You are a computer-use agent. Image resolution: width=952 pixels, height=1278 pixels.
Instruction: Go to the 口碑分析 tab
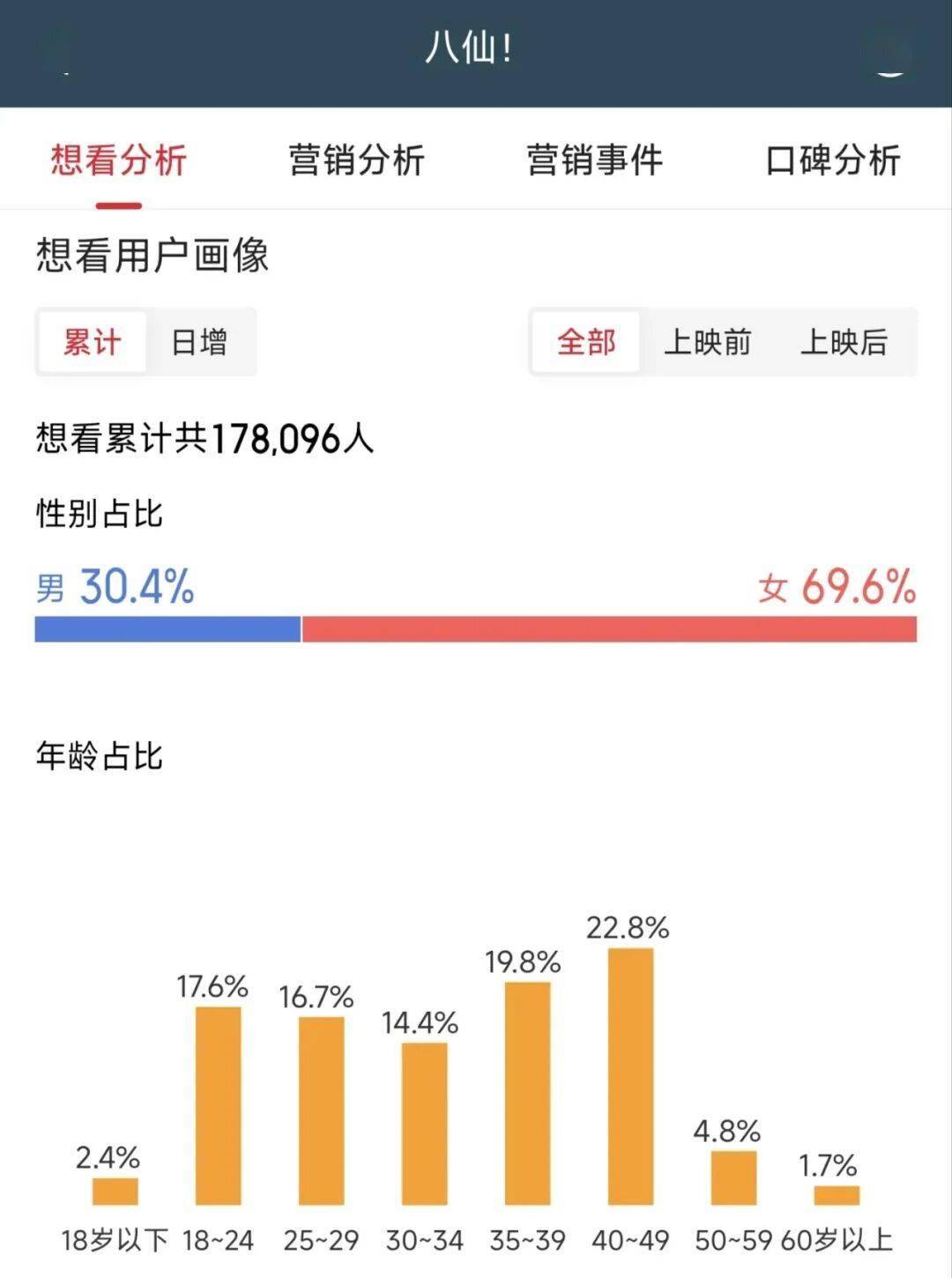click(833, 160)
